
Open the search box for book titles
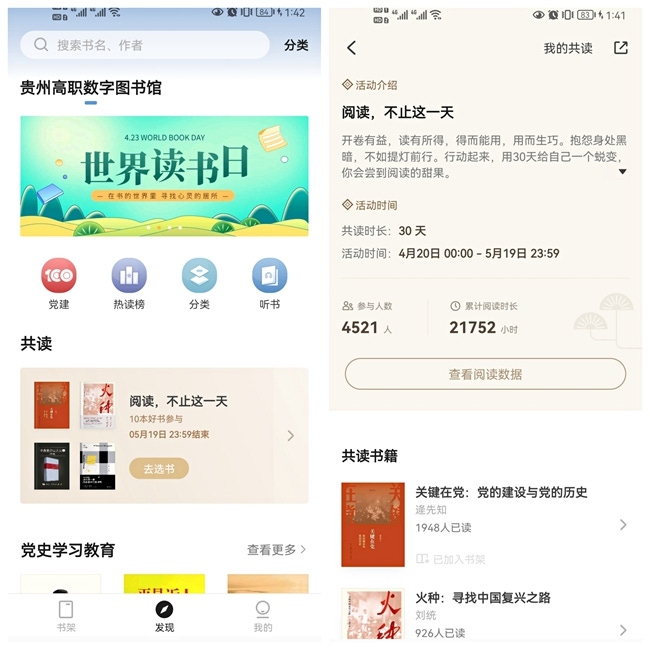tap(145, 45)
